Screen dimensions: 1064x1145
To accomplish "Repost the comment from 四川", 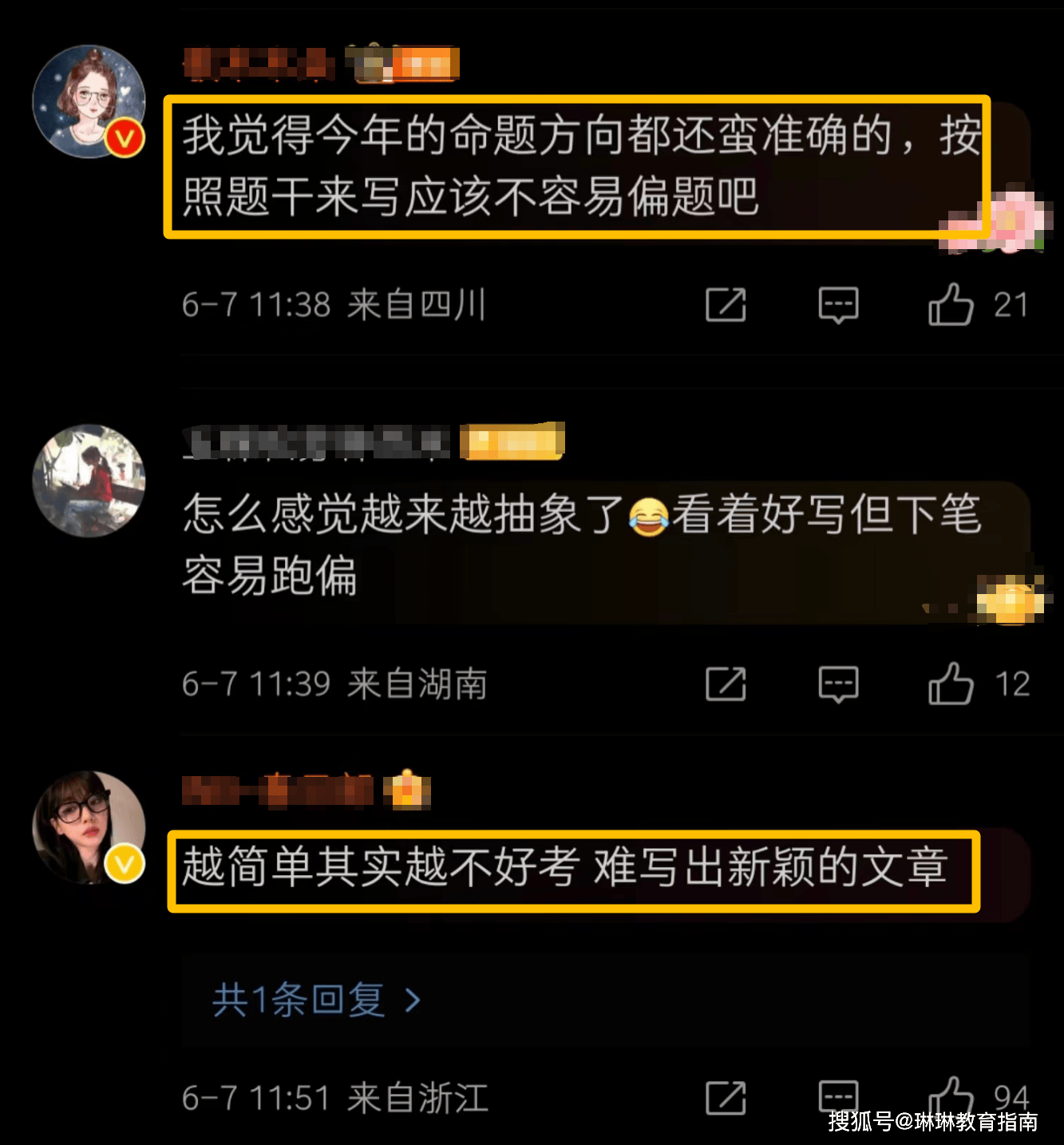I will pyautogui.click(x=726, y=305).
